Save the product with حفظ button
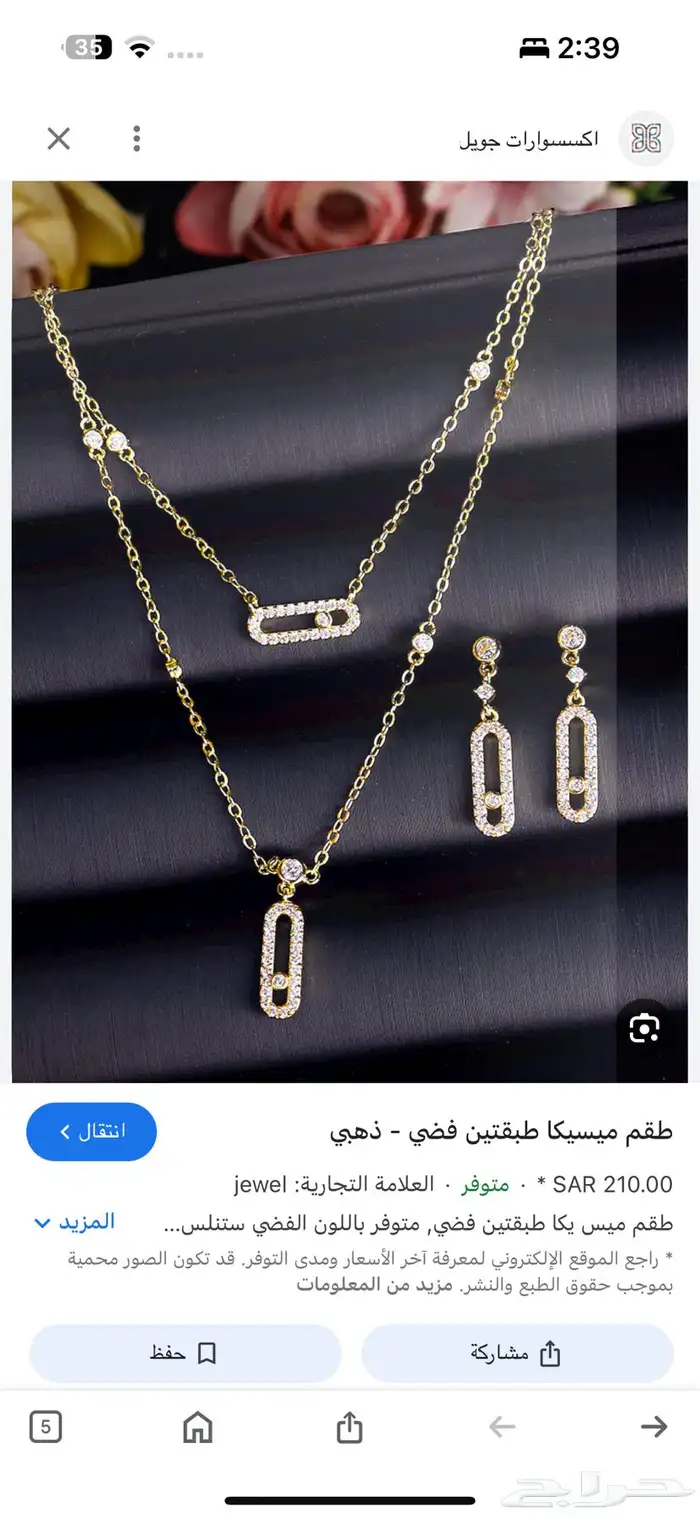The width and height of the screenshot is (700, 1518). point(185,1354)
